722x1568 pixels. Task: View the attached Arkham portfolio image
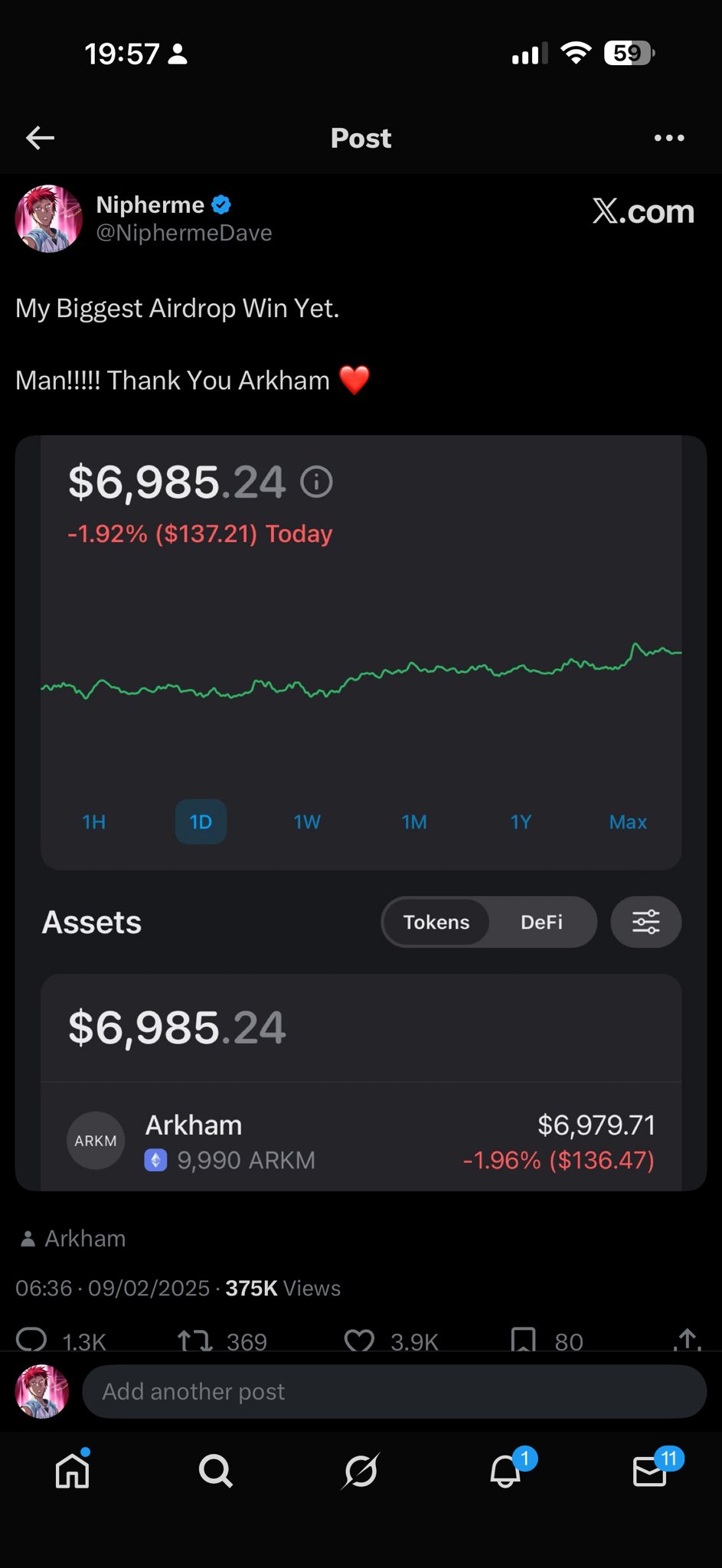(x=361, y=812)
